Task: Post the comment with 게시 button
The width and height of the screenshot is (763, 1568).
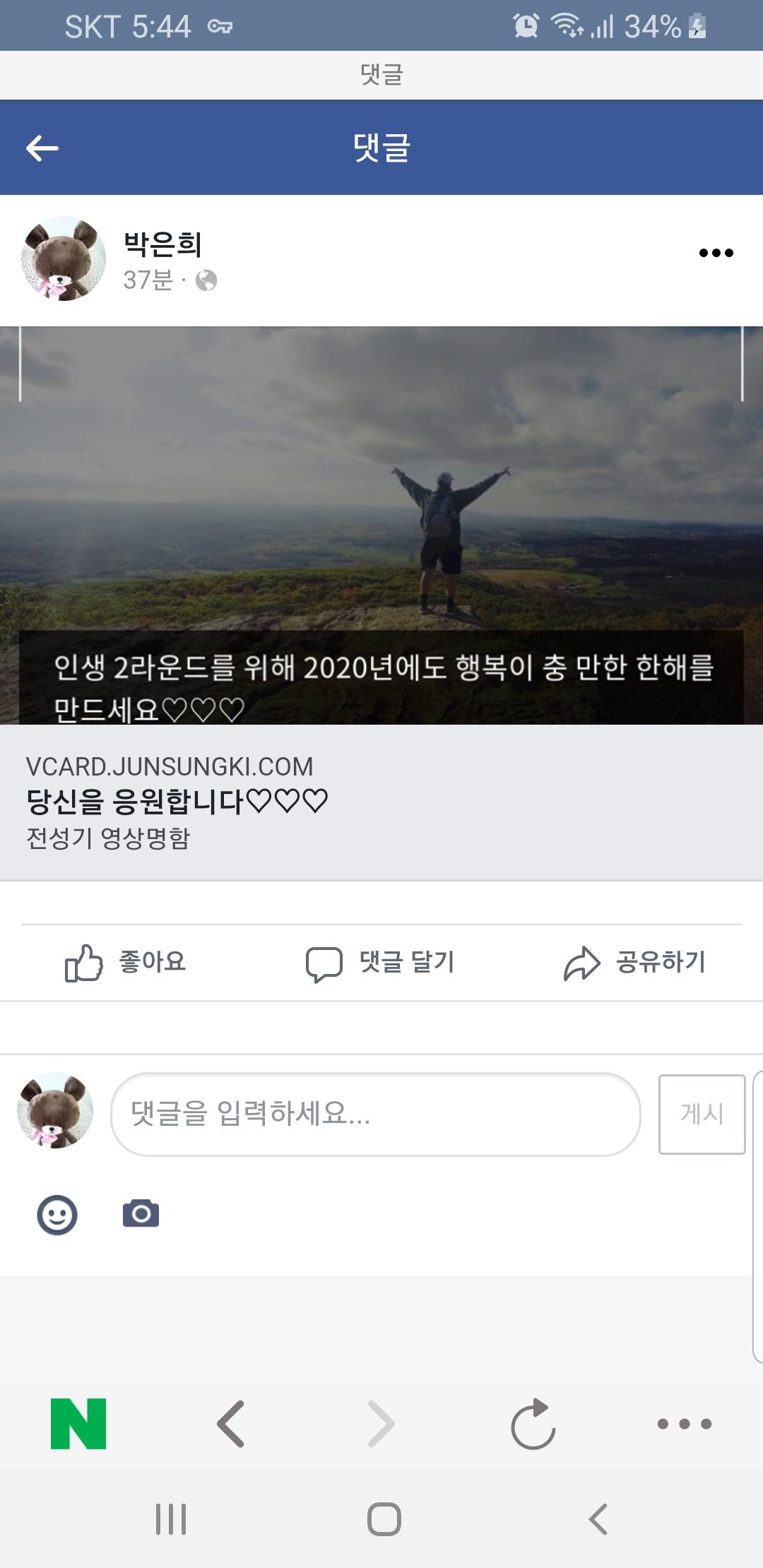Action: [701, 1114]
